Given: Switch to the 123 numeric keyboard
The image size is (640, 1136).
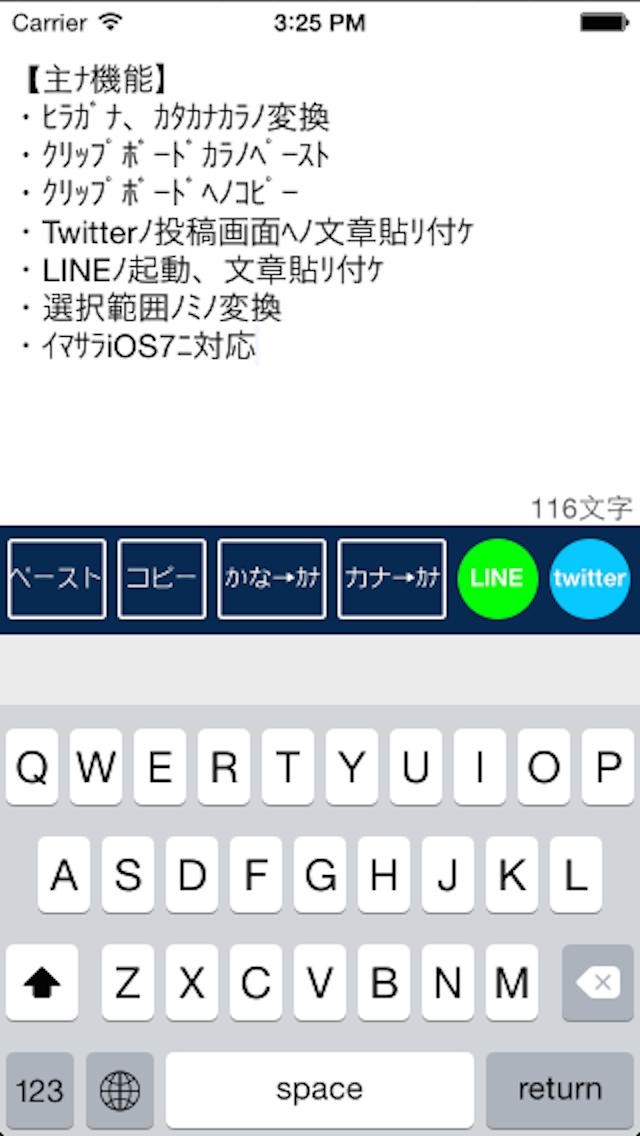Looking at the screenshot, I should [39, 1090].
